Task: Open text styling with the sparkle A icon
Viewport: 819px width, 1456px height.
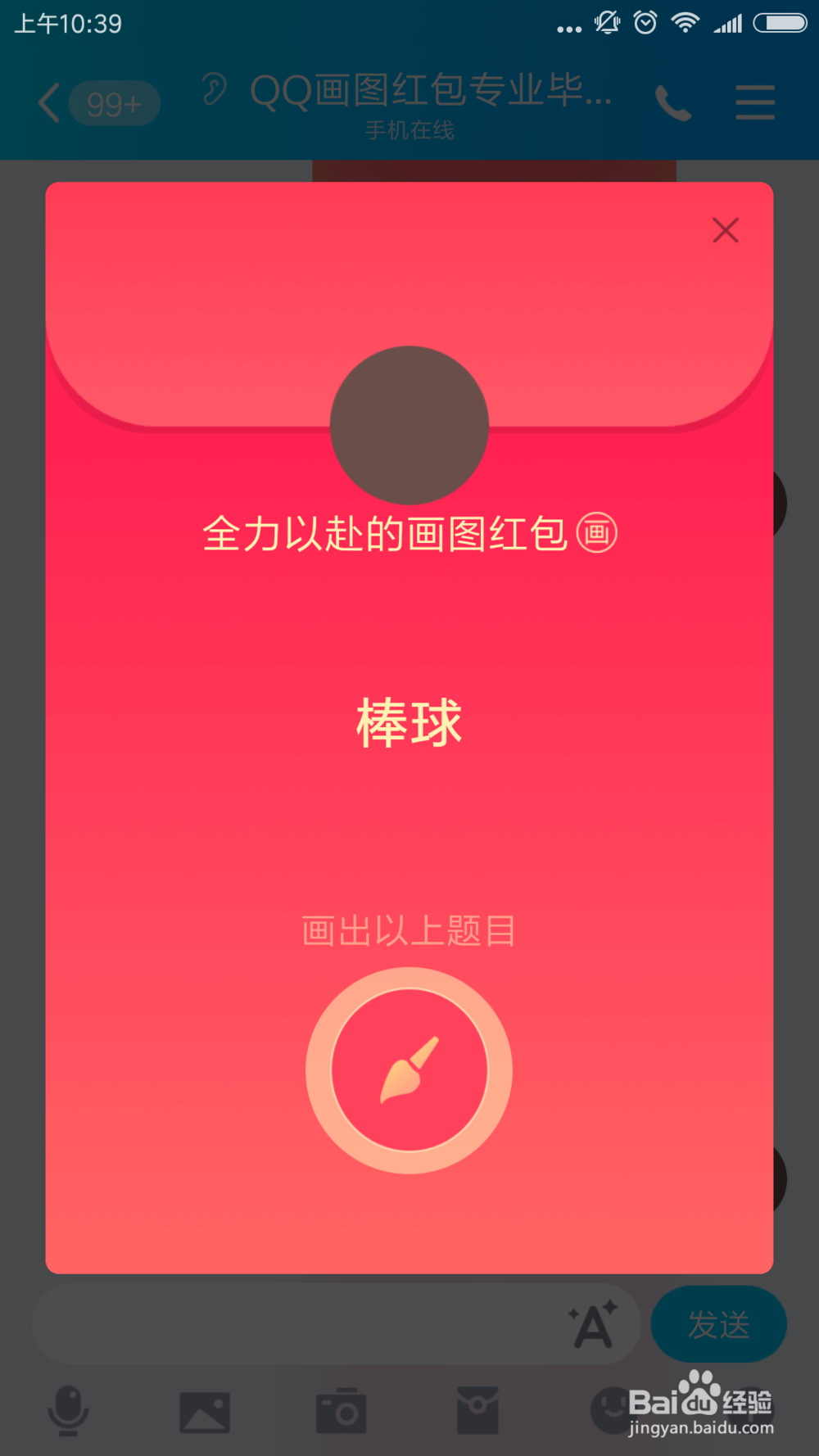Action: coord(592,1323)
